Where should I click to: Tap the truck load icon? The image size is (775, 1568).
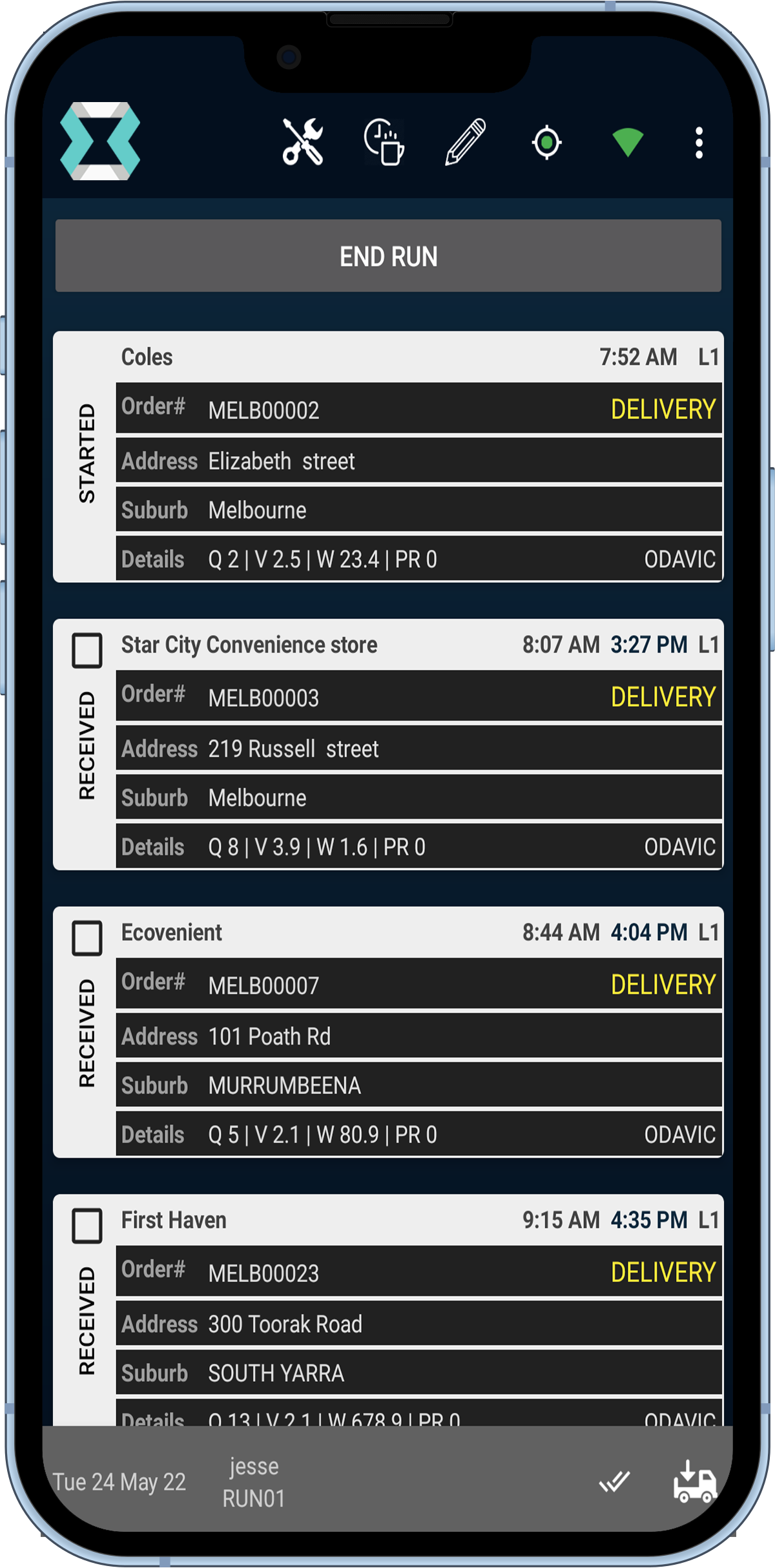pyautogui.click(x=695, y=1481)
